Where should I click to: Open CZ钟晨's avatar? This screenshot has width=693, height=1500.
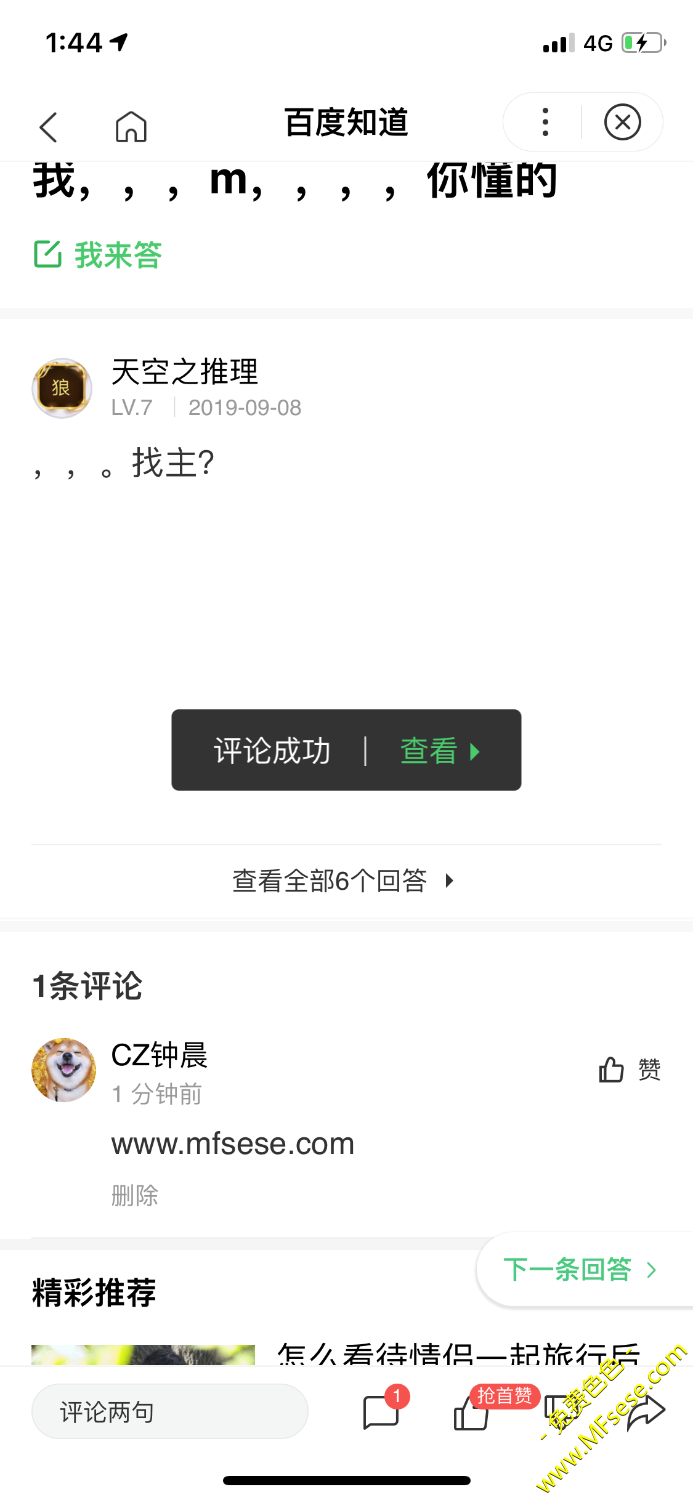(64, 1070)
